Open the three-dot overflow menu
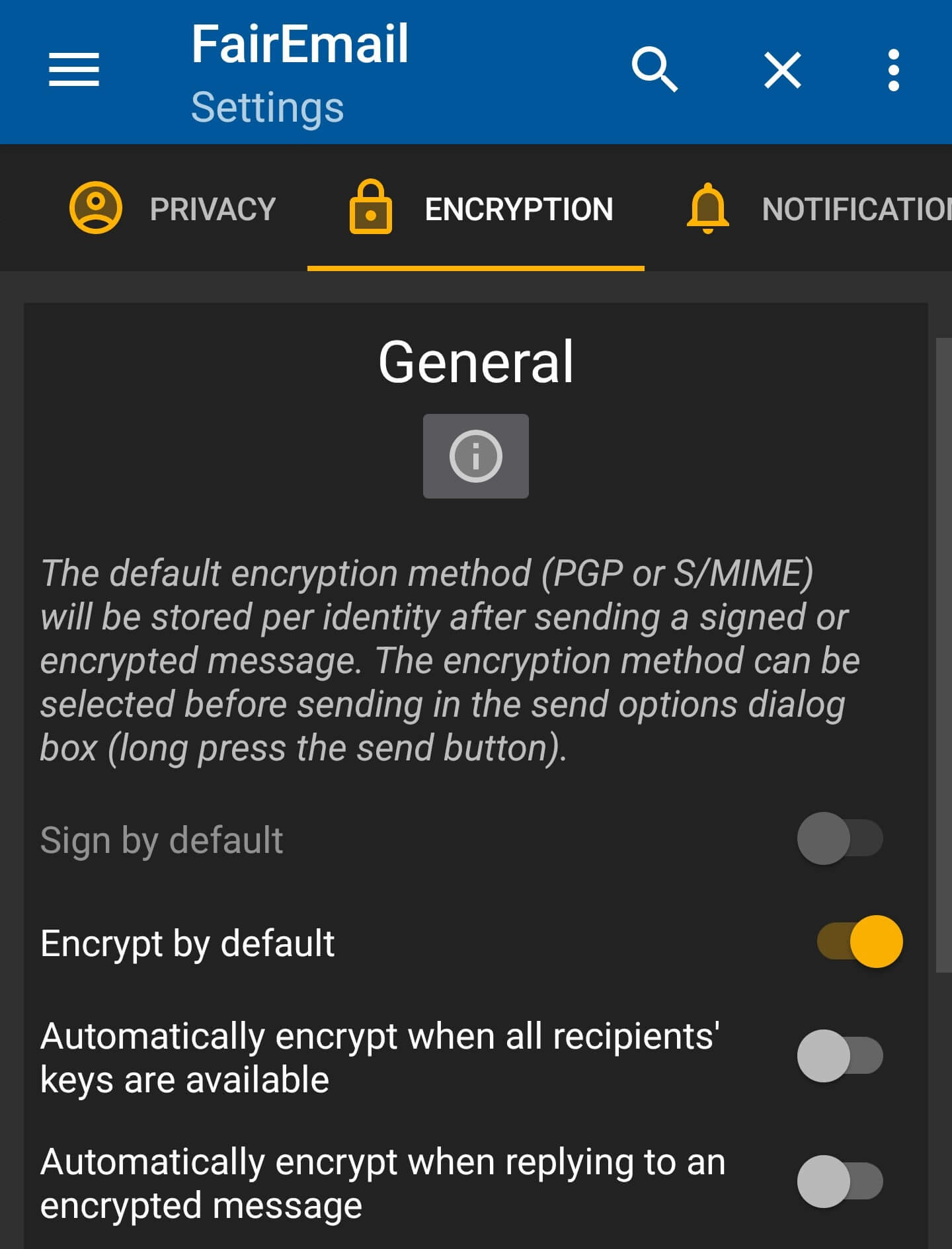The width and height of the screenshot is (952, 1249). point(893,69)
